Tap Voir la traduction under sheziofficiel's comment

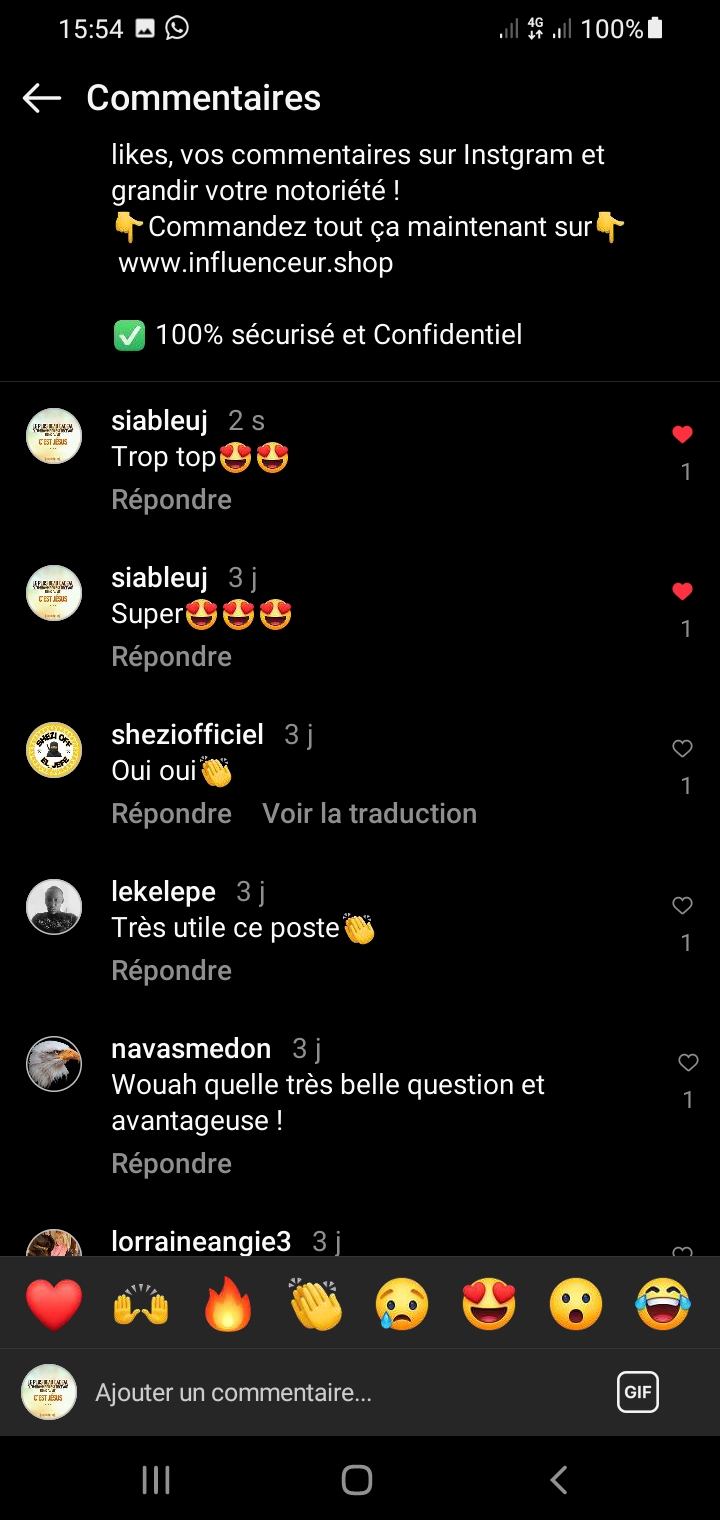pos(369,814)
